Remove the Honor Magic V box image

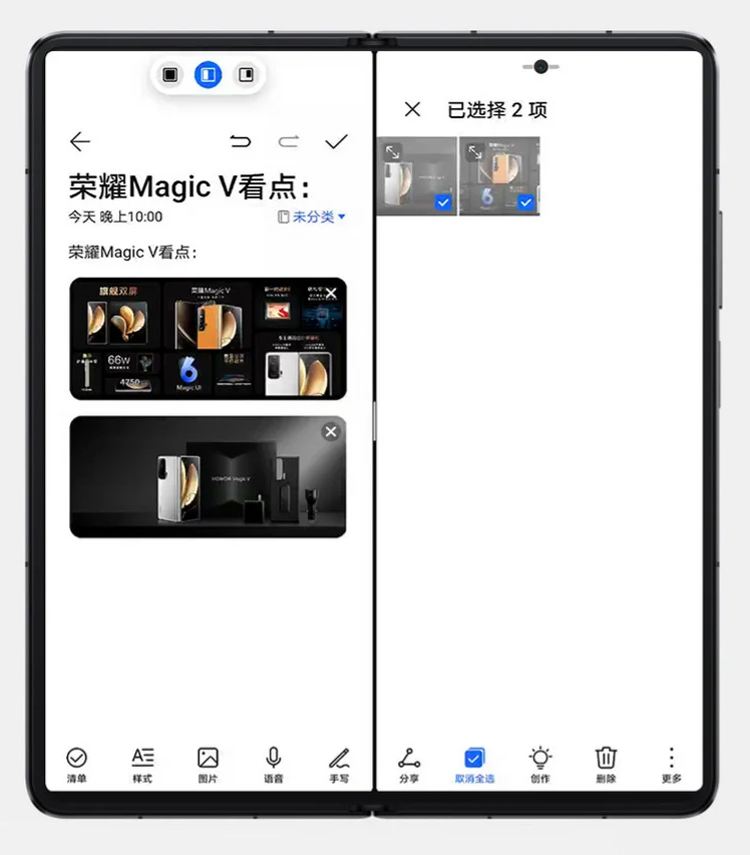(x=331, y=431)
